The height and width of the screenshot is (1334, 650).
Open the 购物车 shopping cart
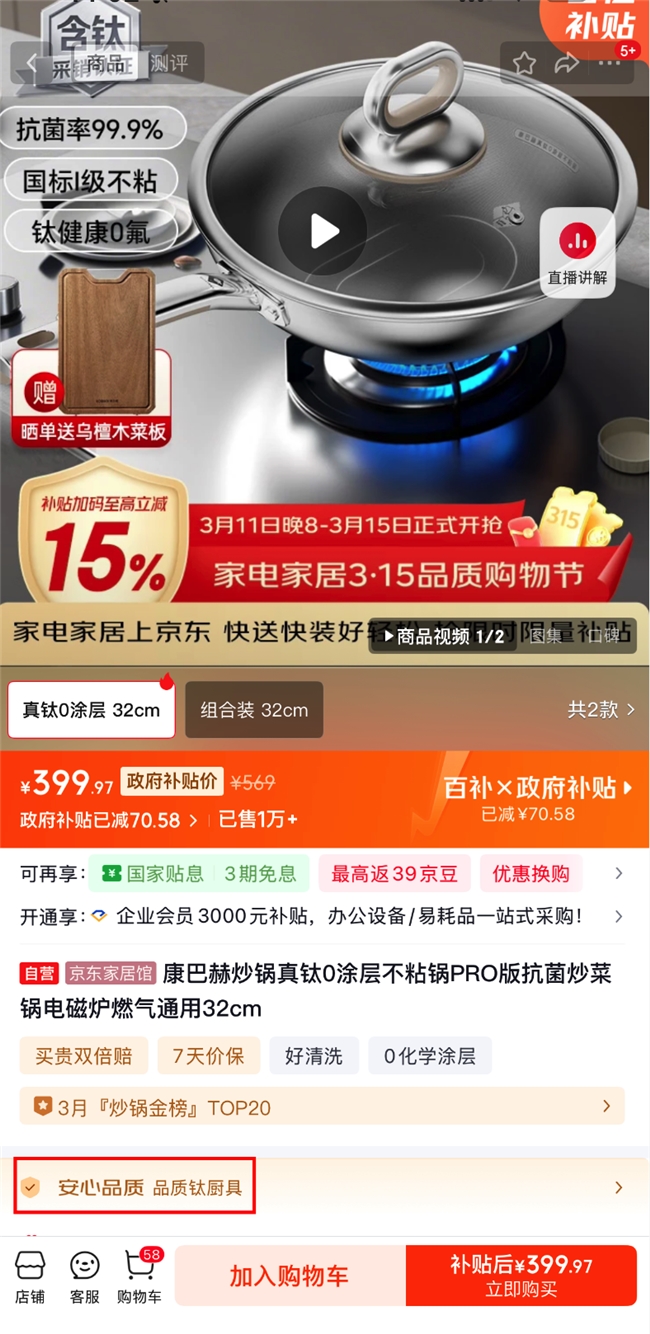tap(139, 1277)
